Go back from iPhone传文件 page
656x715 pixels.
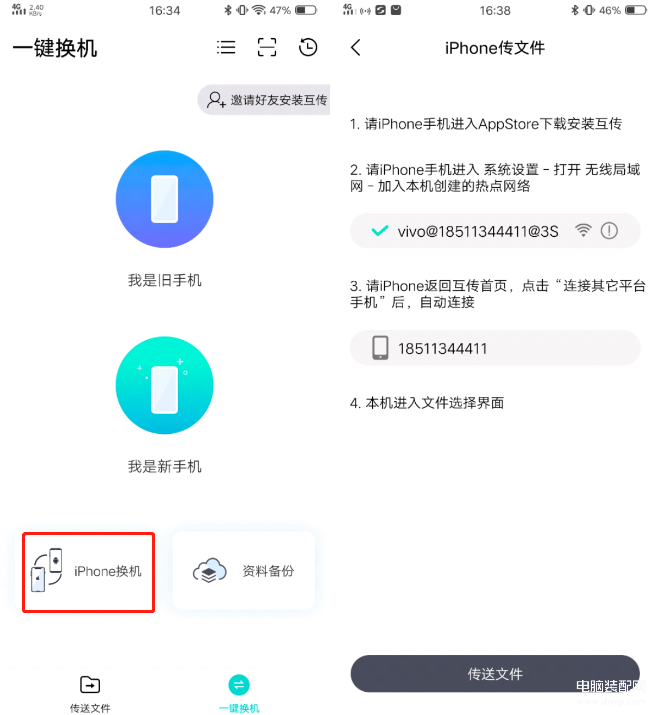click(356, 47)
